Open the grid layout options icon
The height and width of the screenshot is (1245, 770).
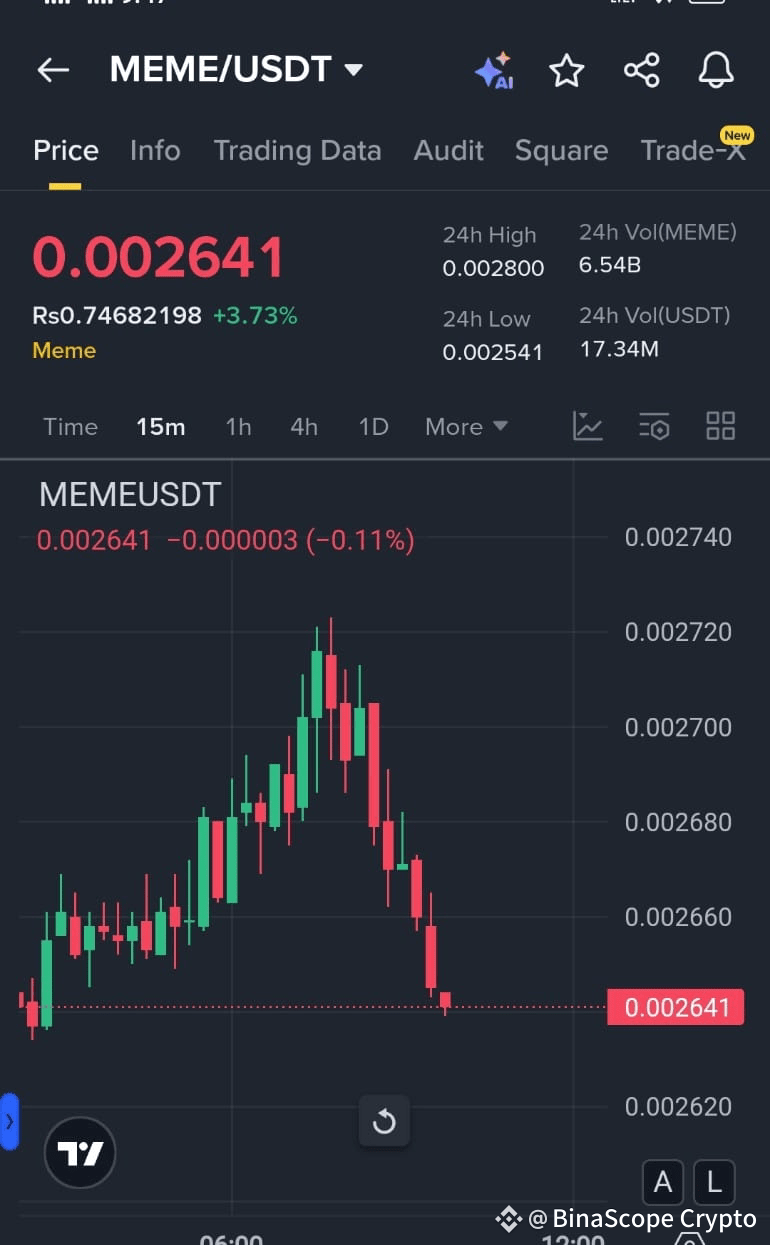point(720,426)
